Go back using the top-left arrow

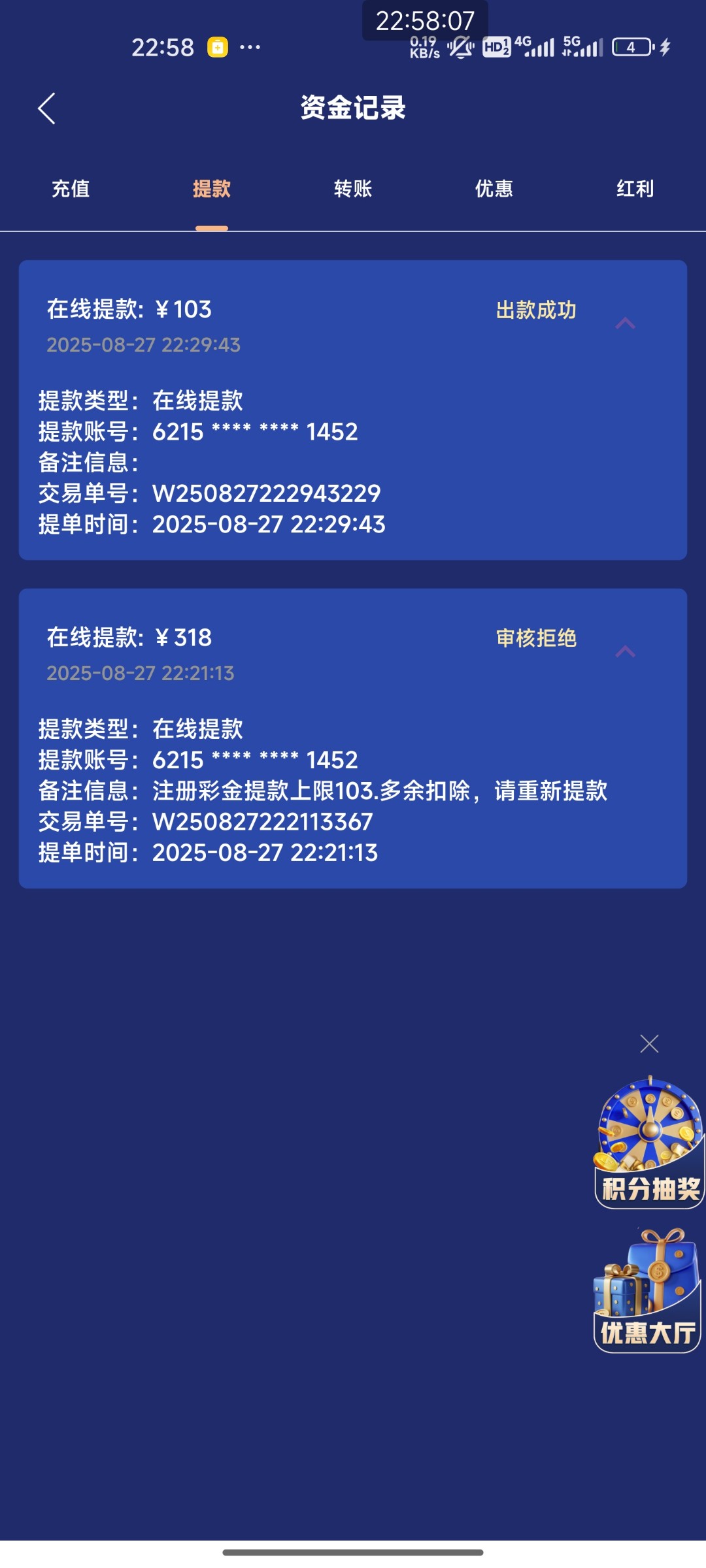tap(46, 108)
